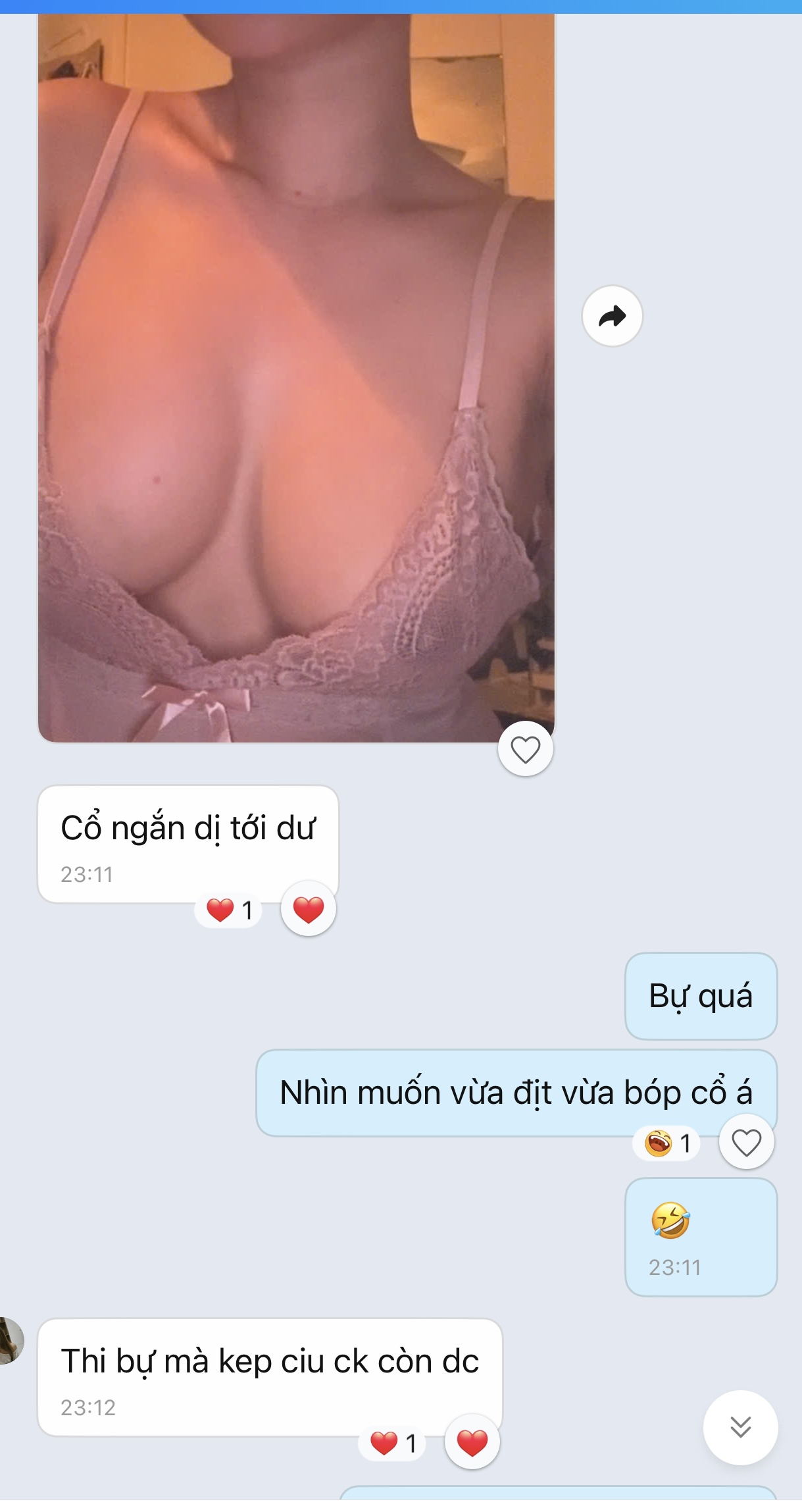The image size is (802, 1512).
Task: React with a heart to the photo message
Action: [x=525, y=749]
